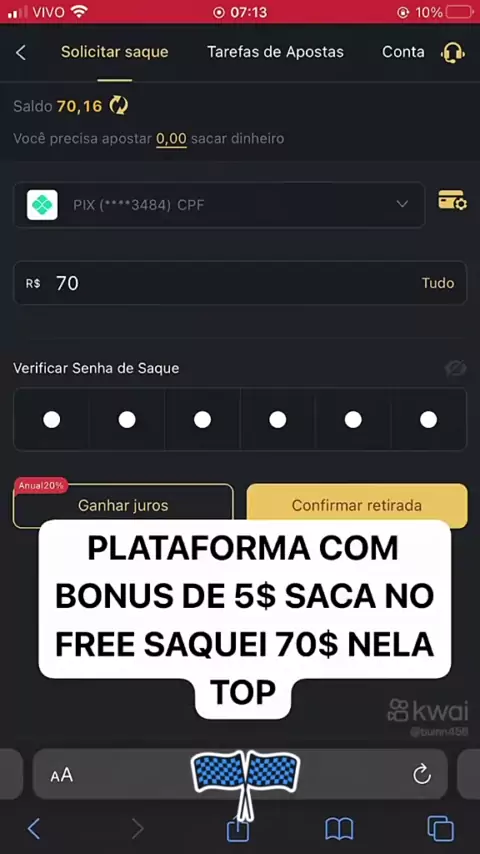Tap the browser back arrow

coord(34,829)
